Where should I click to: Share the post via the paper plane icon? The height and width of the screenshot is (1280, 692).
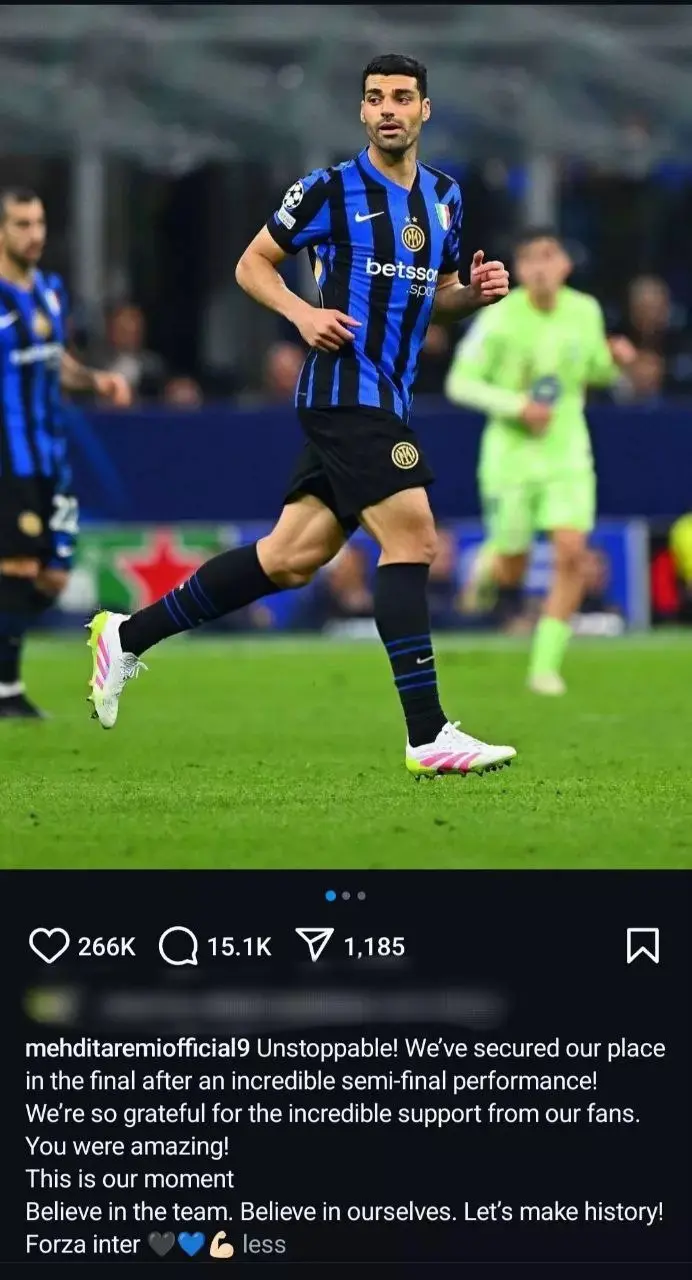pyautogui.click(x=315, y=946)
